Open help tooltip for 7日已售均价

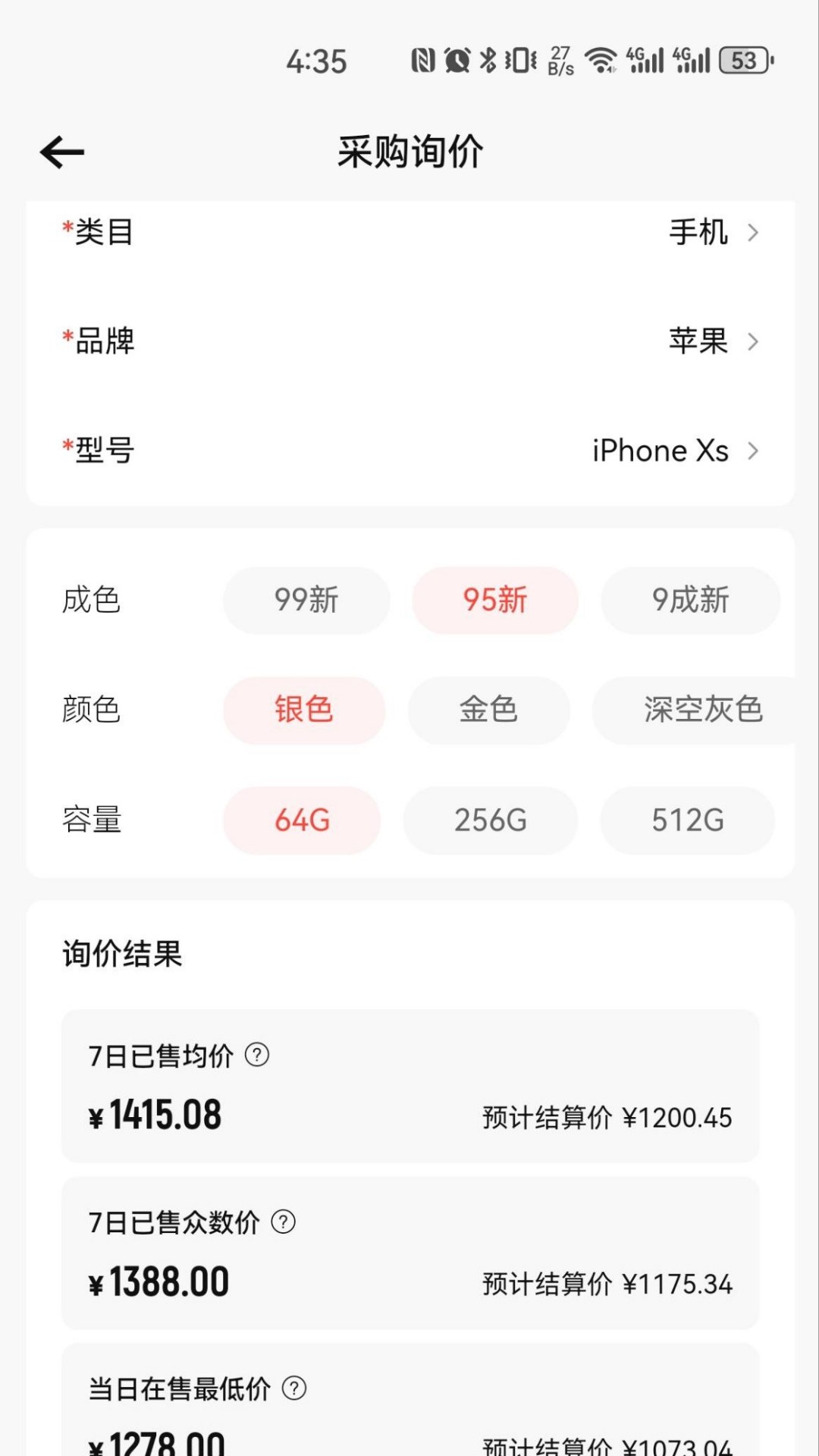coord(259,1053)
